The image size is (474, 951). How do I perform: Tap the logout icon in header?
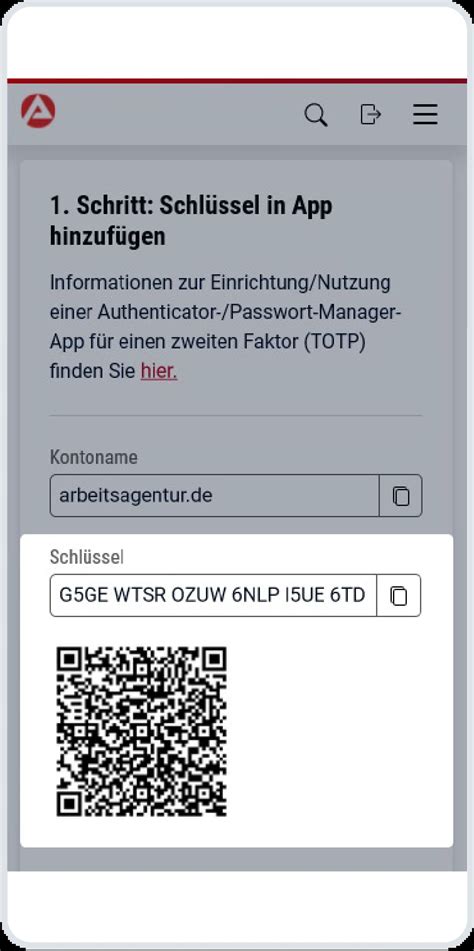tap(370, 114)
